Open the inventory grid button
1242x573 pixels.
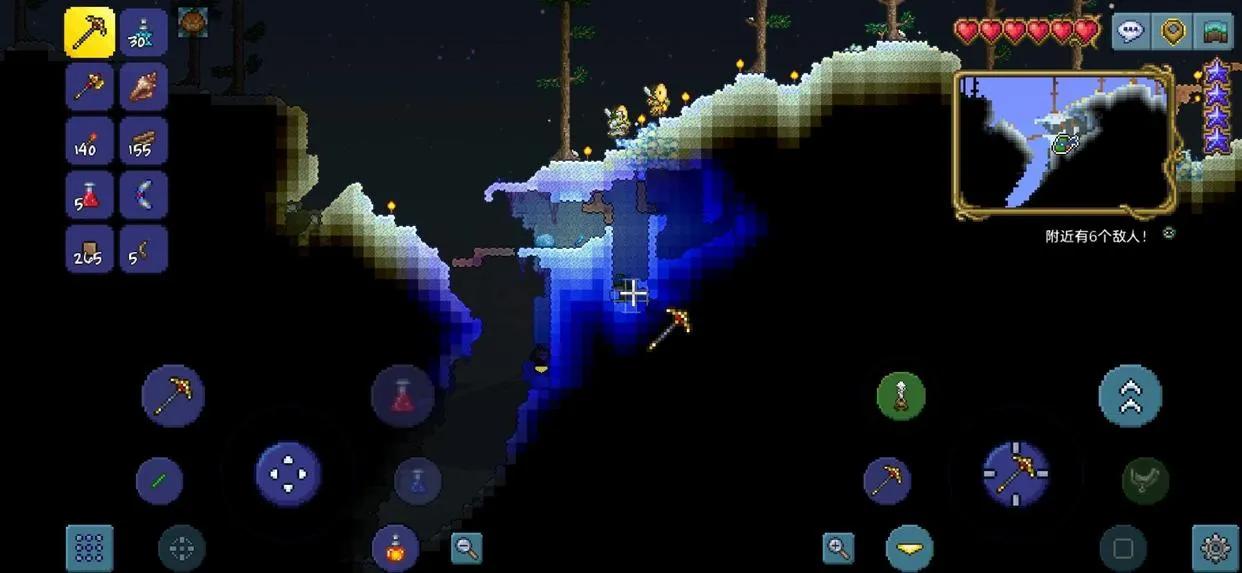pyautogui.click(x=89, y=548)
